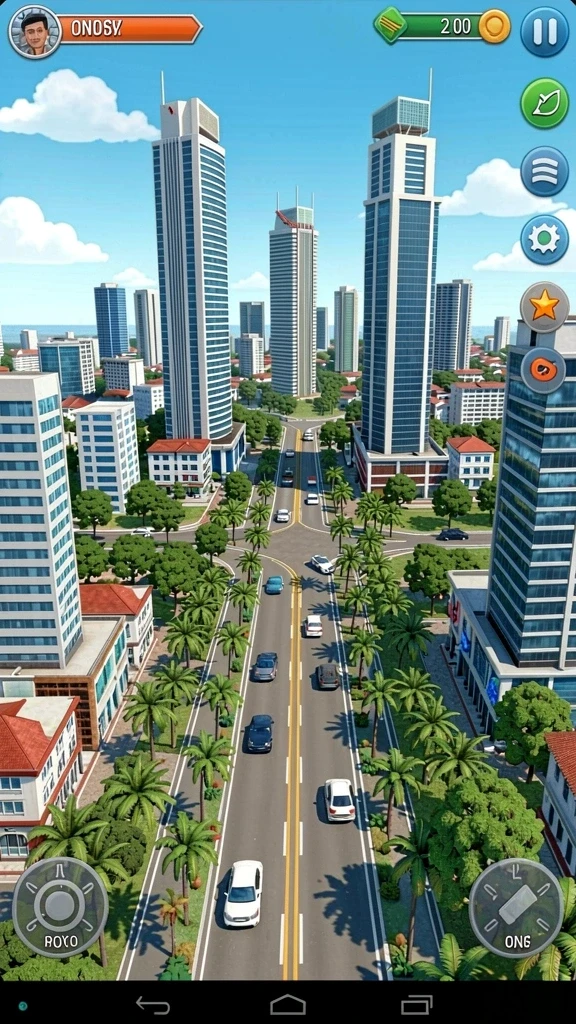
Task: Tap the orange icon below the star
Action: coord(543,370)
